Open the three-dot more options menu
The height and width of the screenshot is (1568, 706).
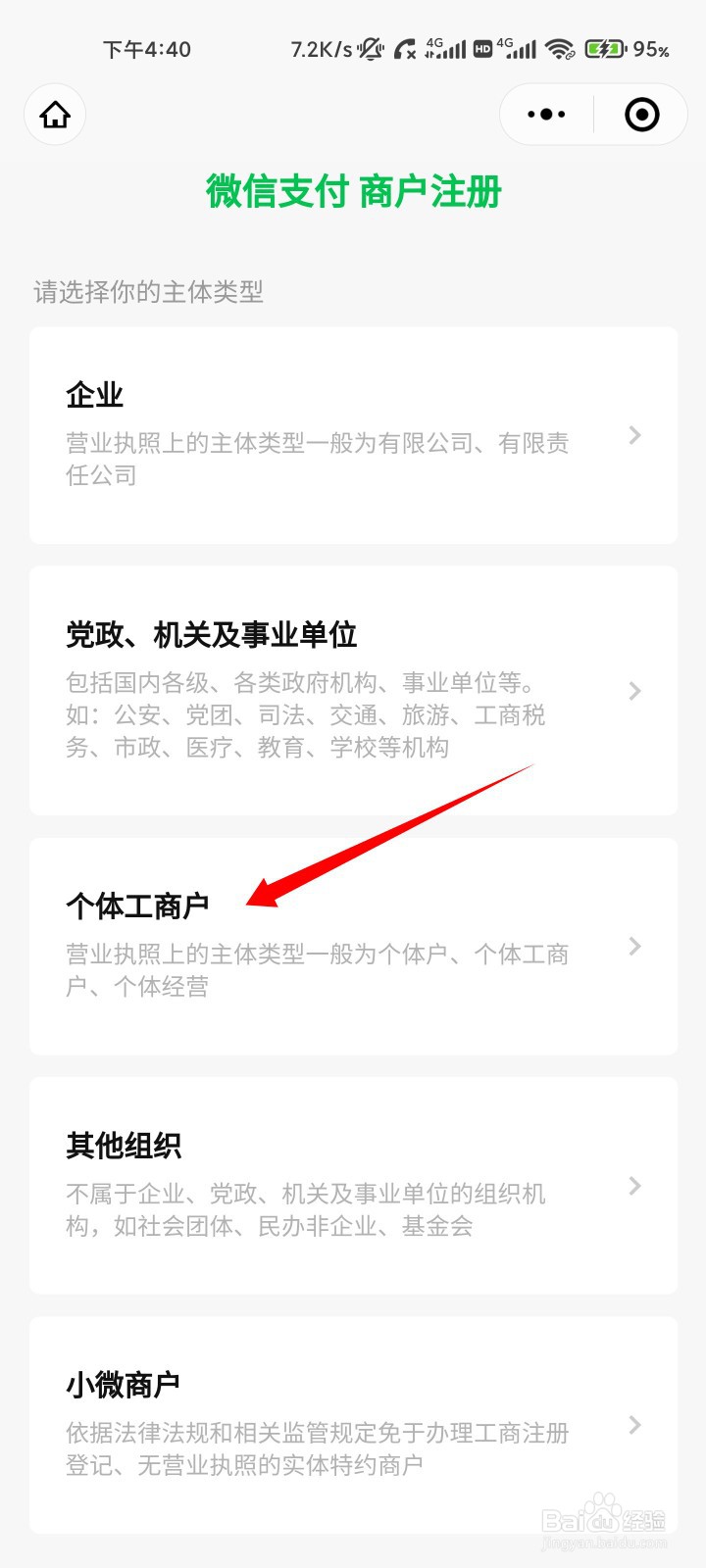pyautogui.click(x=545, y=115)
